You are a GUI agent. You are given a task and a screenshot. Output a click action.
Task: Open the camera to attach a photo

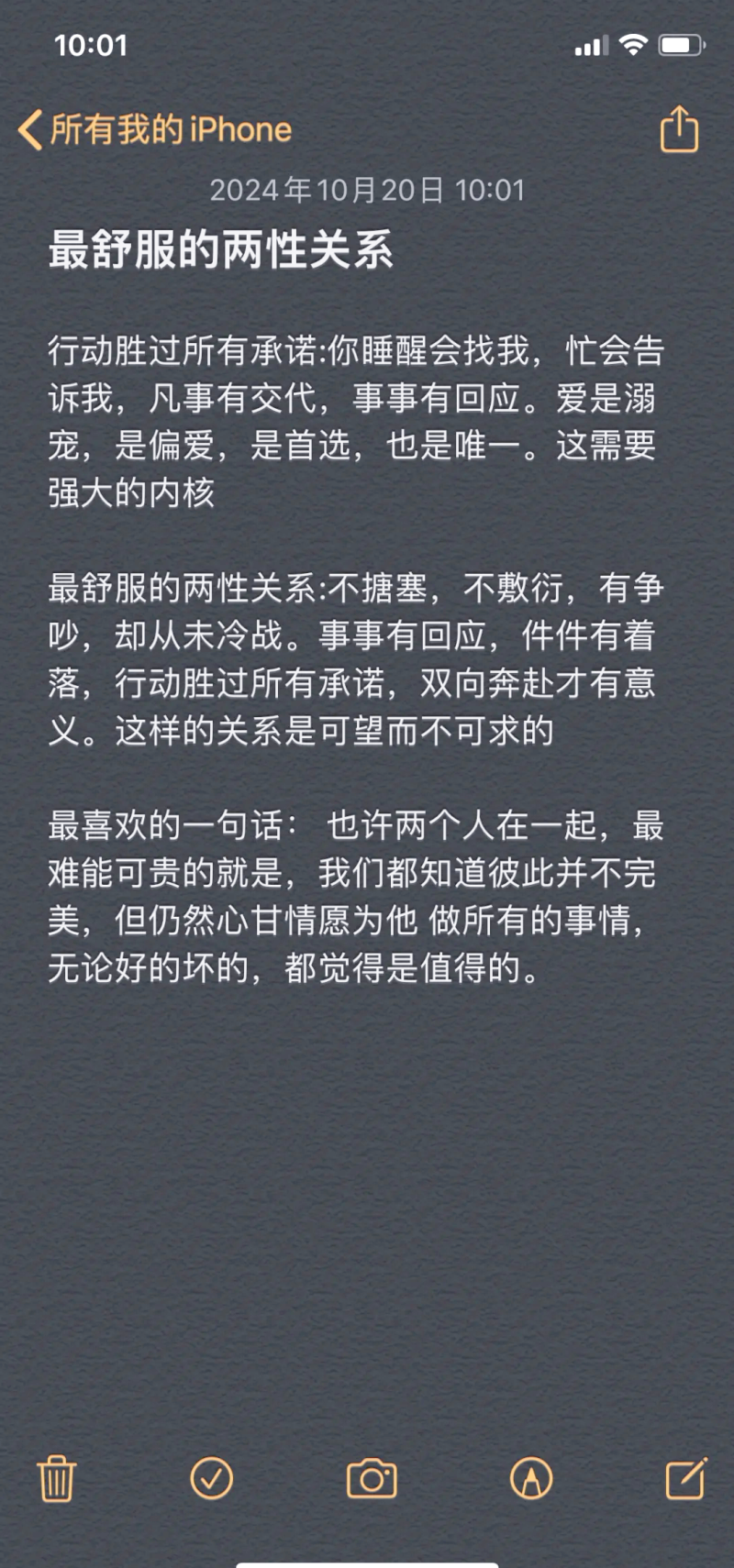click(372, 1478)
